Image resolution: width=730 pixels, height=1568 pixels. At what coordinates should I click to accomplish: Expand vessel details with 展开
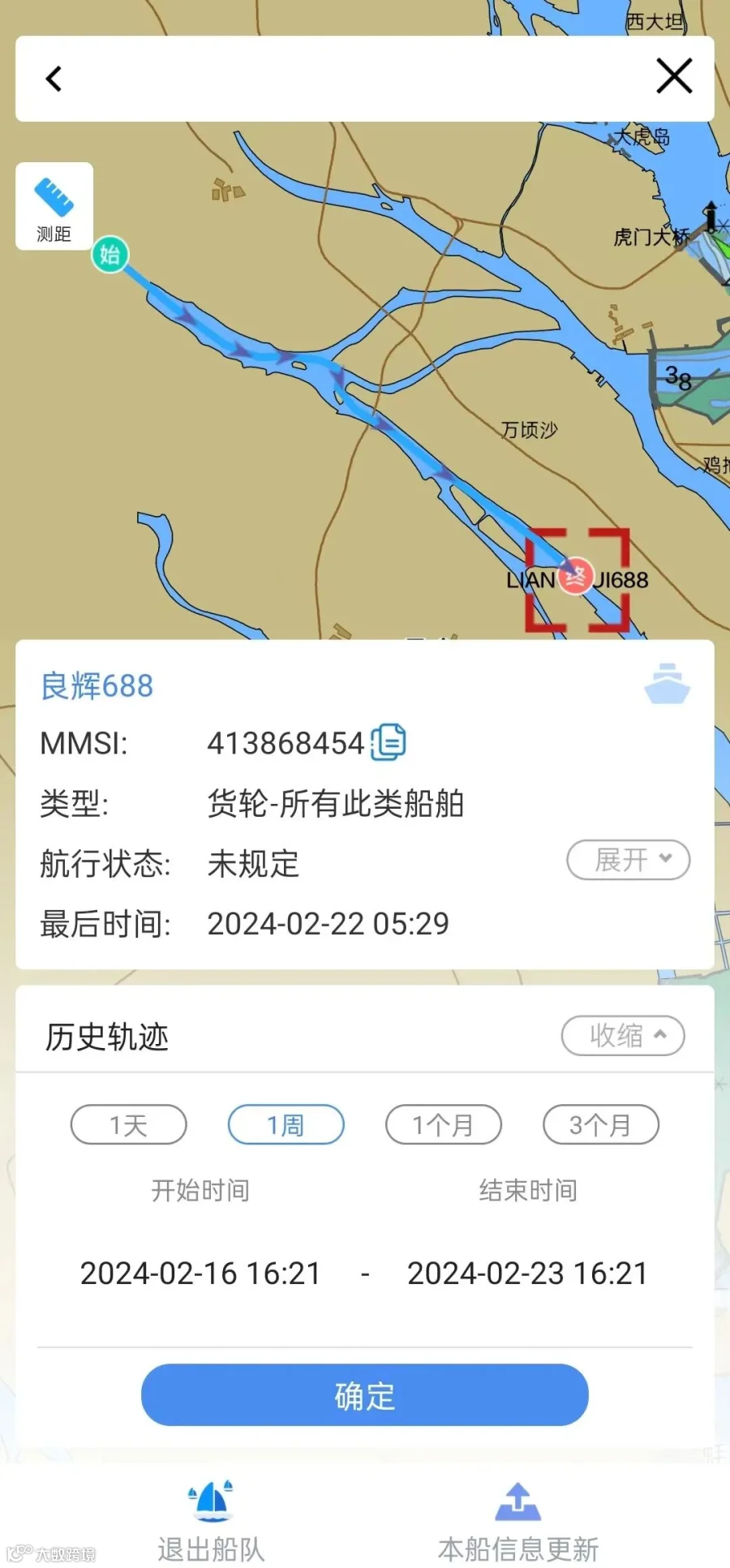[628, 860]
